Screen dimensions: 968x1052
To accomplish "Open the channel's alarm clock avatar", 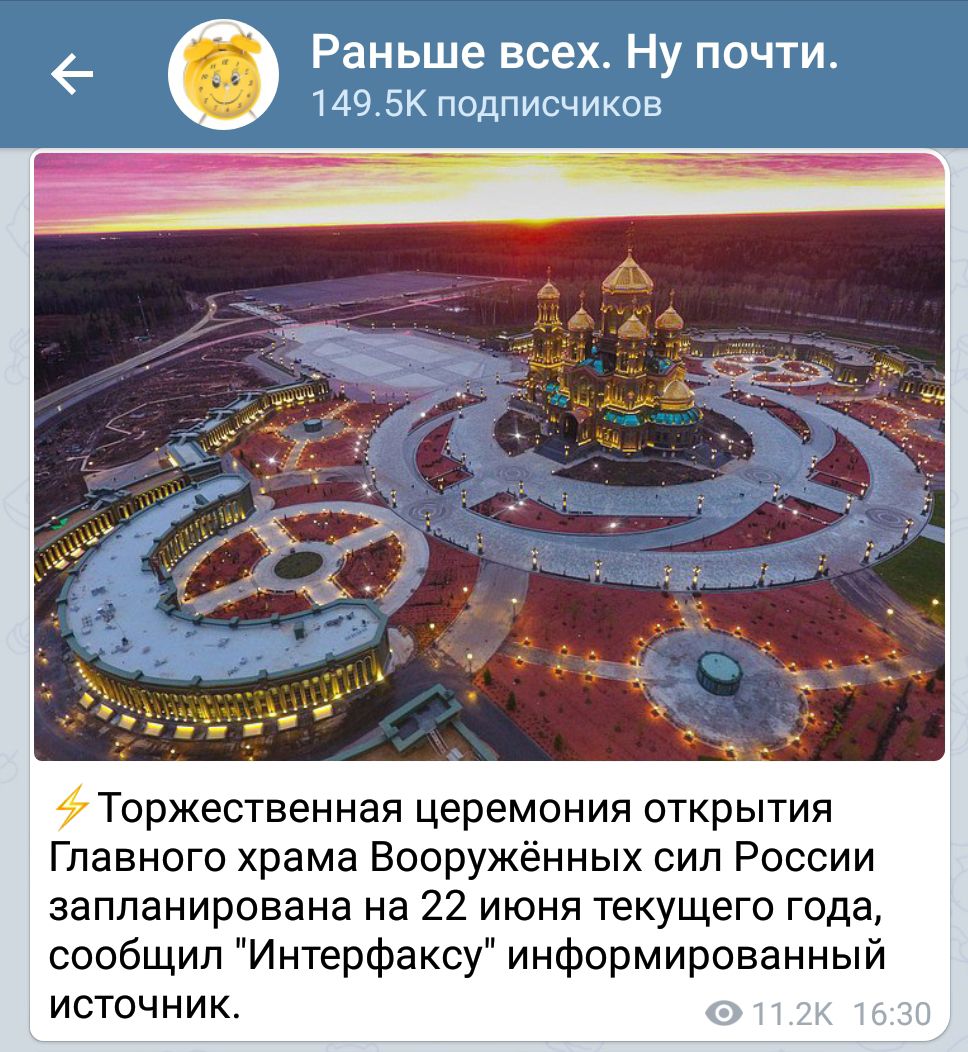I will click(x=222, y=74).
